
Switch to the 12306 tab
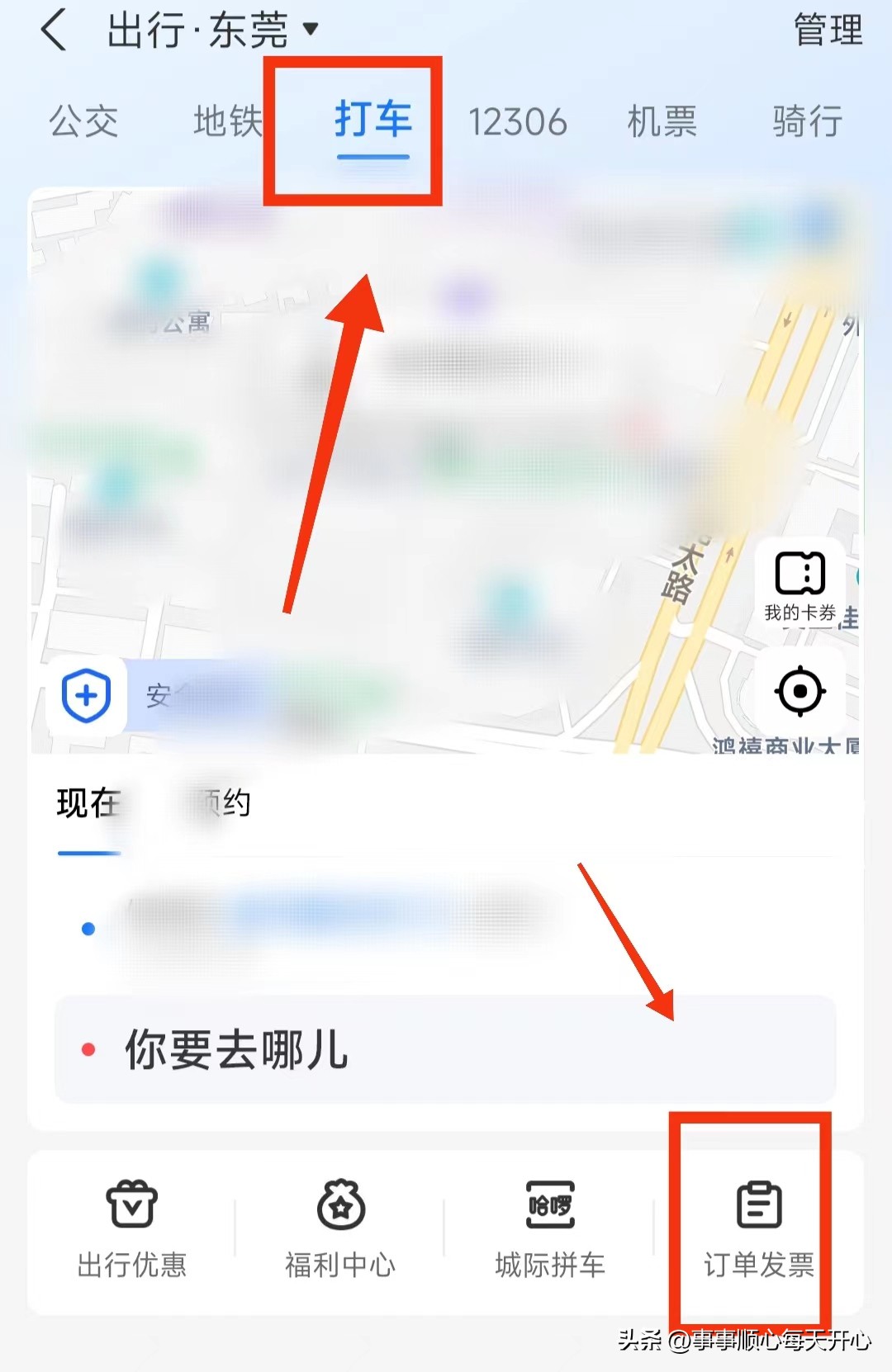(518, 122)
